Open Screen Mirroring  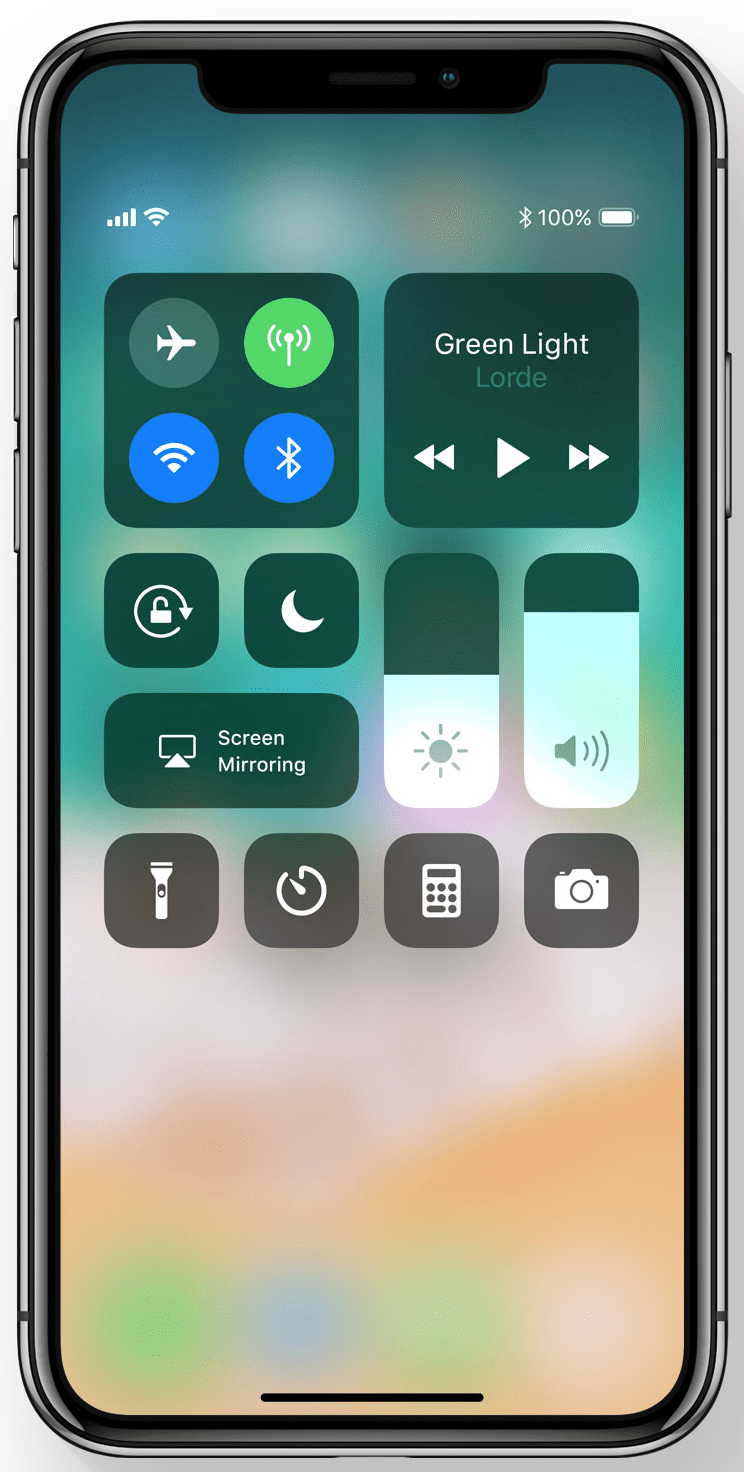click(232, 750)
